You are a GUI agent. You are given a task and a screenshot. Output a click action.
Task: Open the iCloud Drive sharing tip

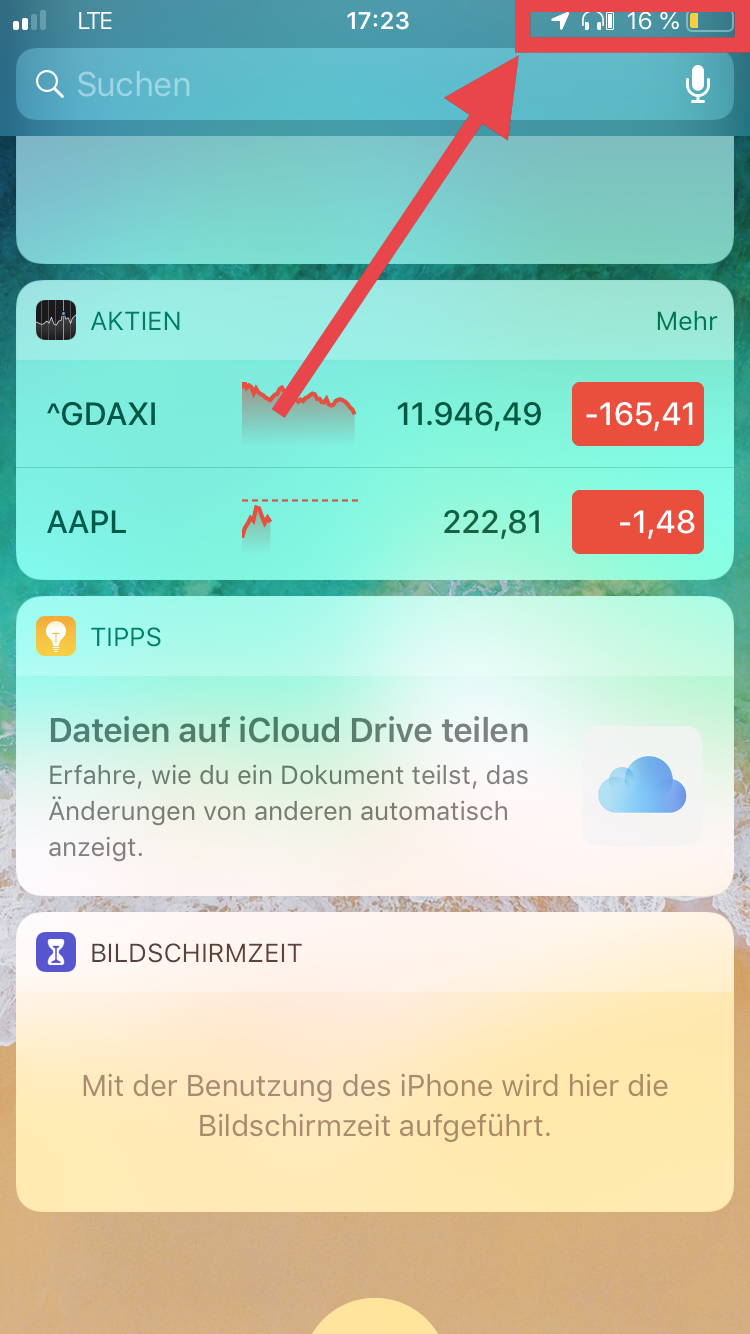coord(289,730)
